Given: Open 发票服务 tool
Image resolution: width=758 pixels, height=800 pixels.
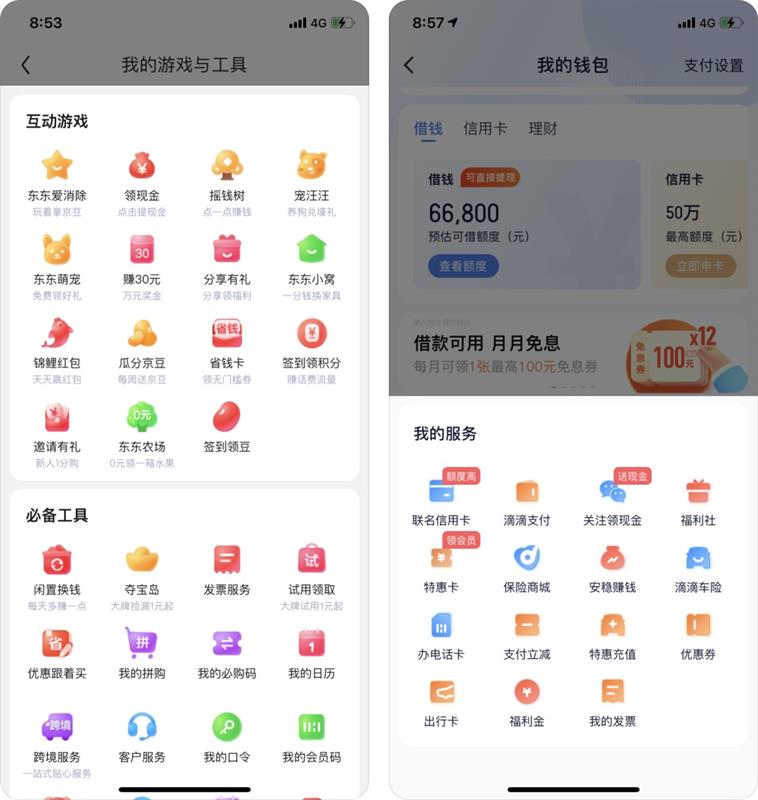Looking at the screenshot, I should (x=228, y=568).
